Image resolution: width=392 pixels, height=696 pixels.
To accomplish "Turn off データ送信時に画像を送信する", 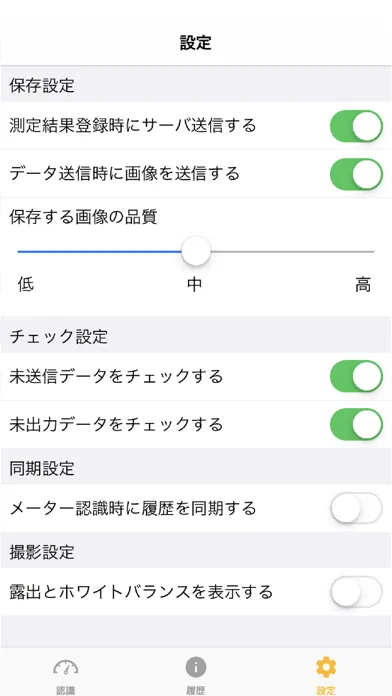I will 356,174.
